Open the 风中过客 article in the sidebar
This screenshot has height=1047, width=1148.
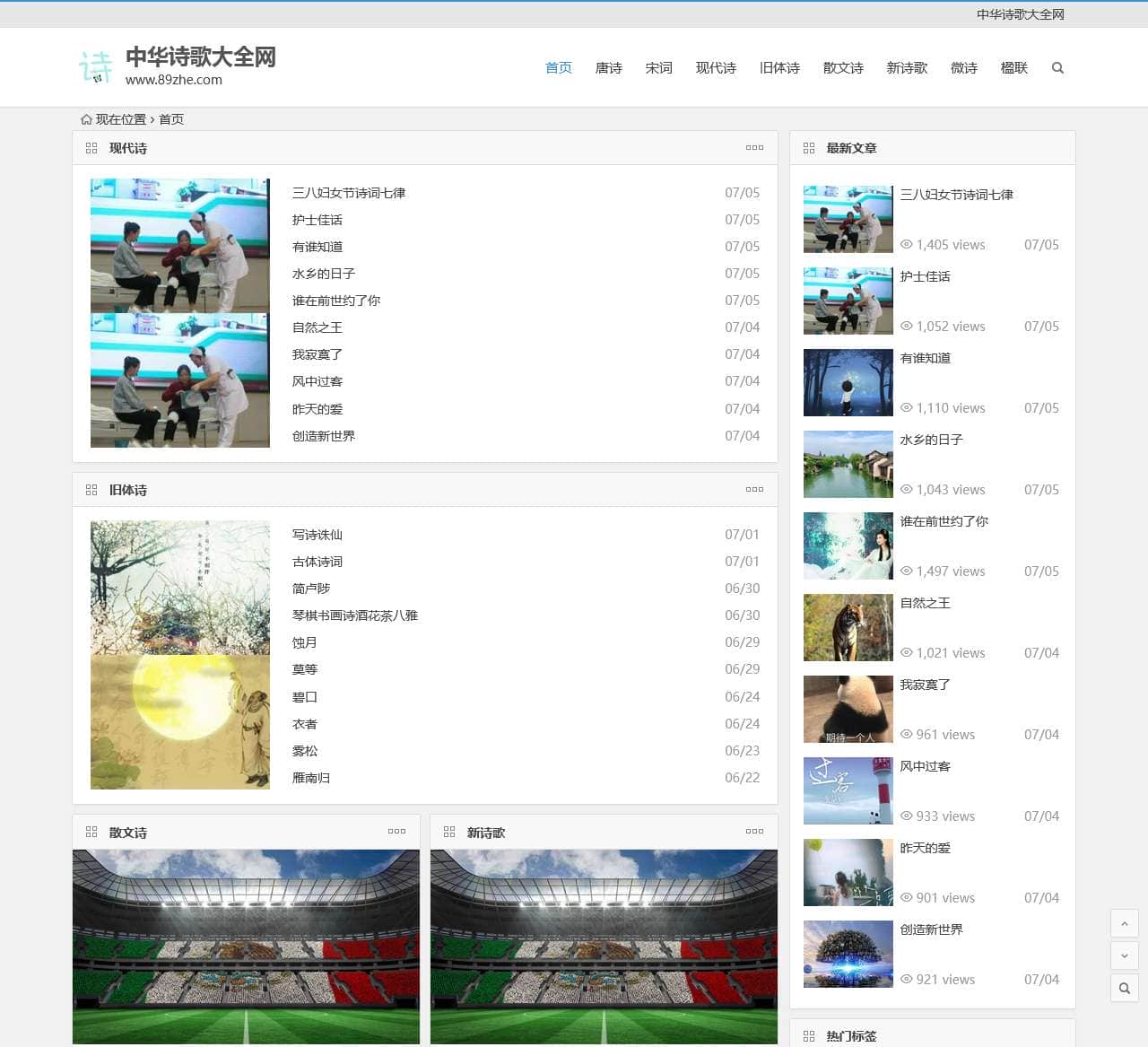pos(925,766)
